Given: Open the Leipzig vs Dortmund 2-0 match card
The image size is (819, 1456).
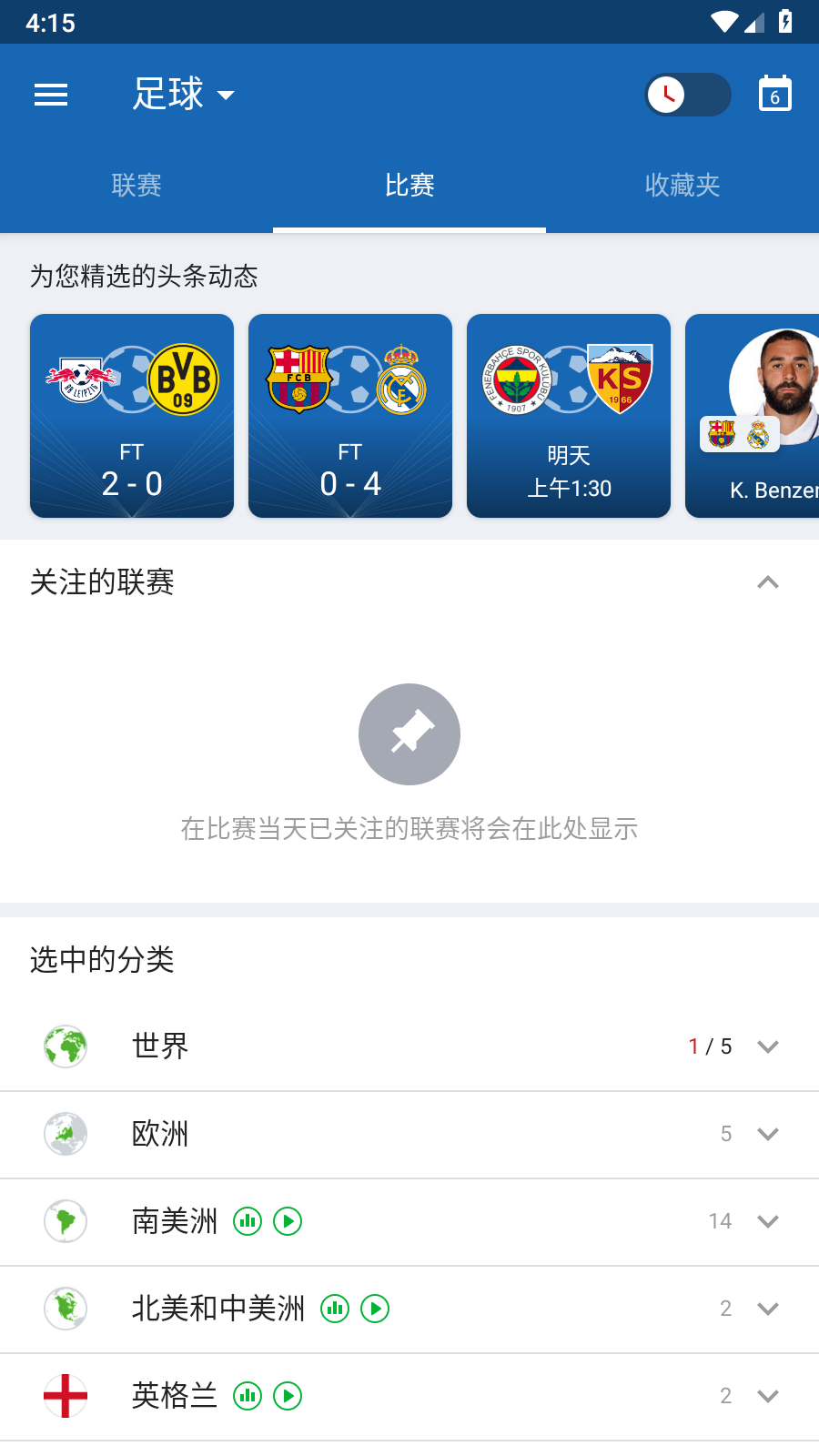Looking at the screenshot, I should [x=131, y=416].
